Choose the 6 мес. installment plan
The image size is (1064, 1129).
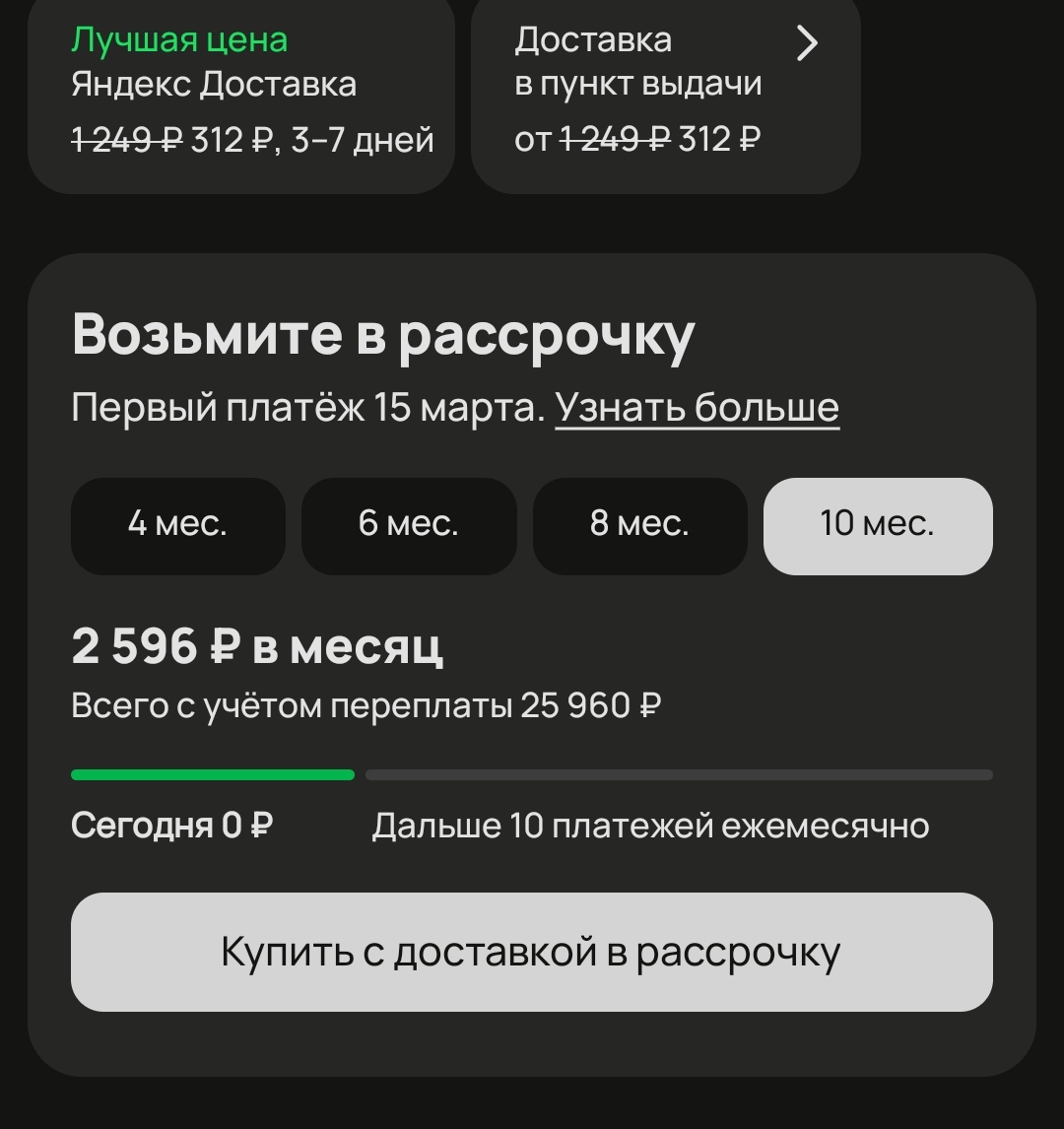[x=409, y=525]
